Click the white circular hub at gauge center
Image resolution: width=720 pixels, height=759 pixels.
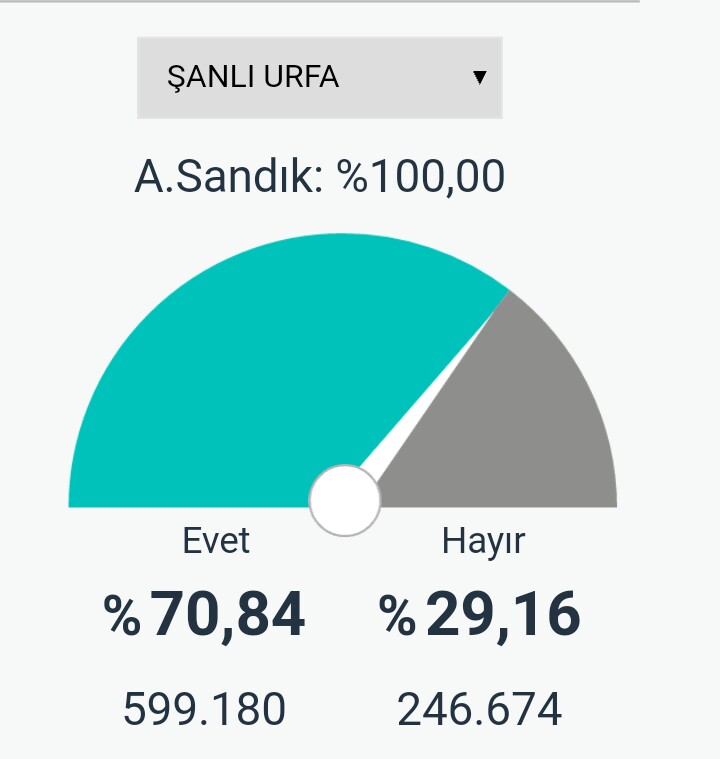(x=345, y=500)
